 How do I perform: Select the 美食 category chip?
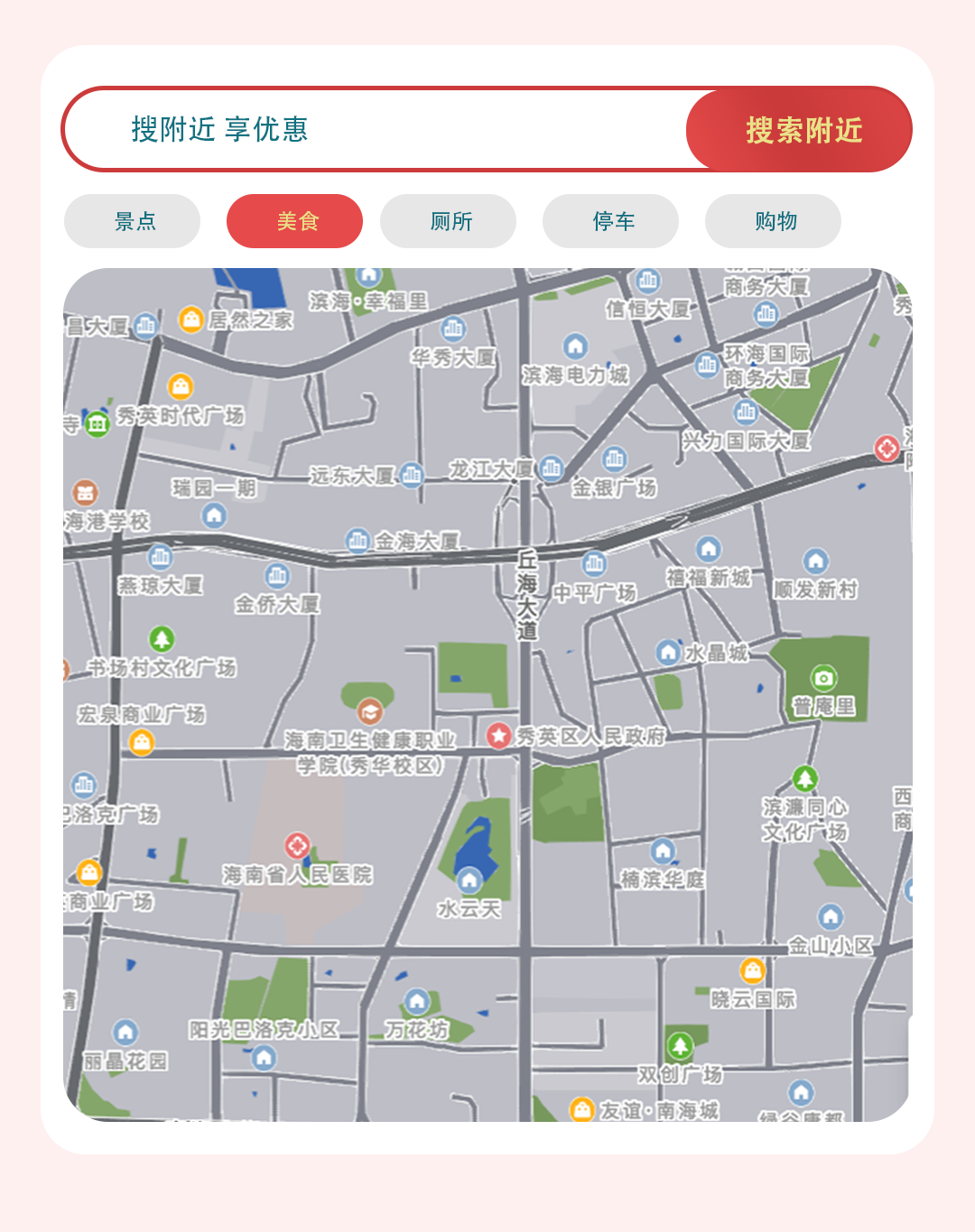295,221
